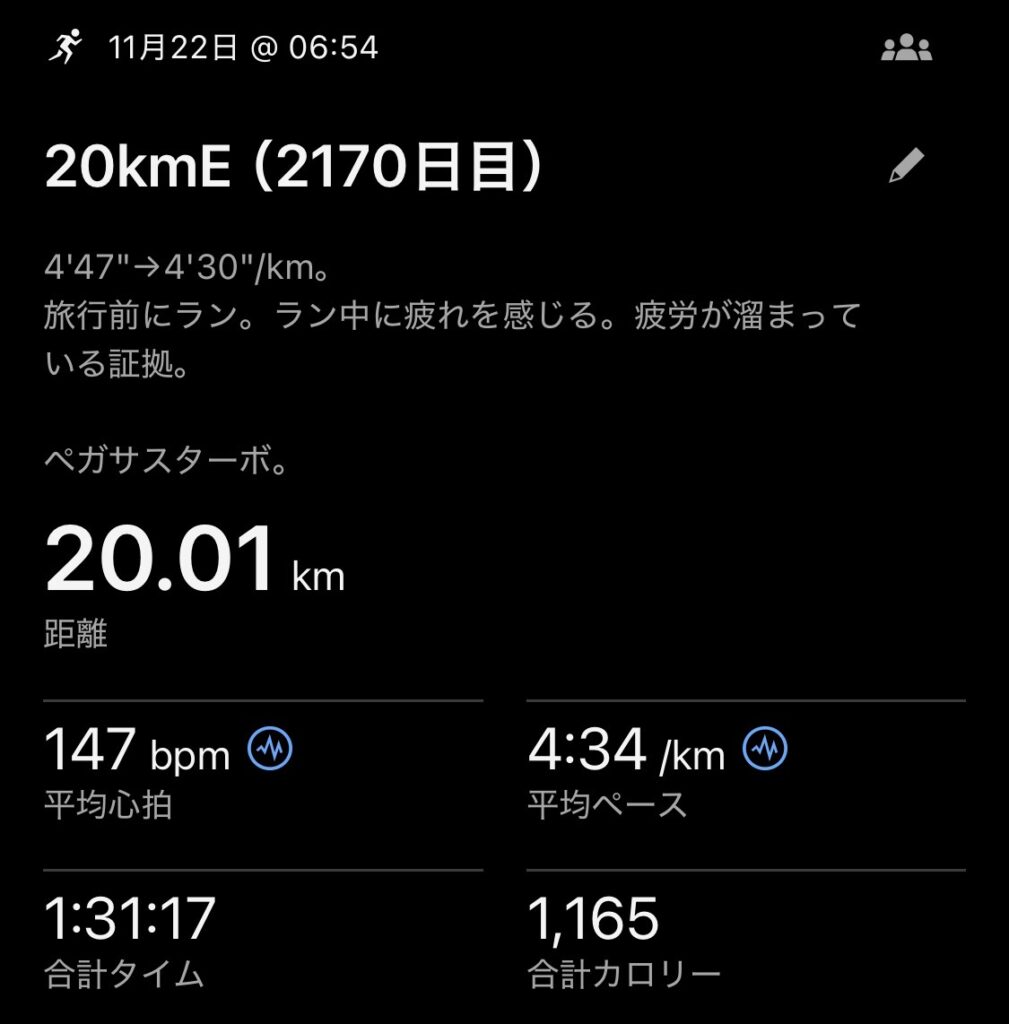Open the chart icon beside 4:34 /km
This screenshot has width=1009, height=1024.
click(x=765, y=749)
